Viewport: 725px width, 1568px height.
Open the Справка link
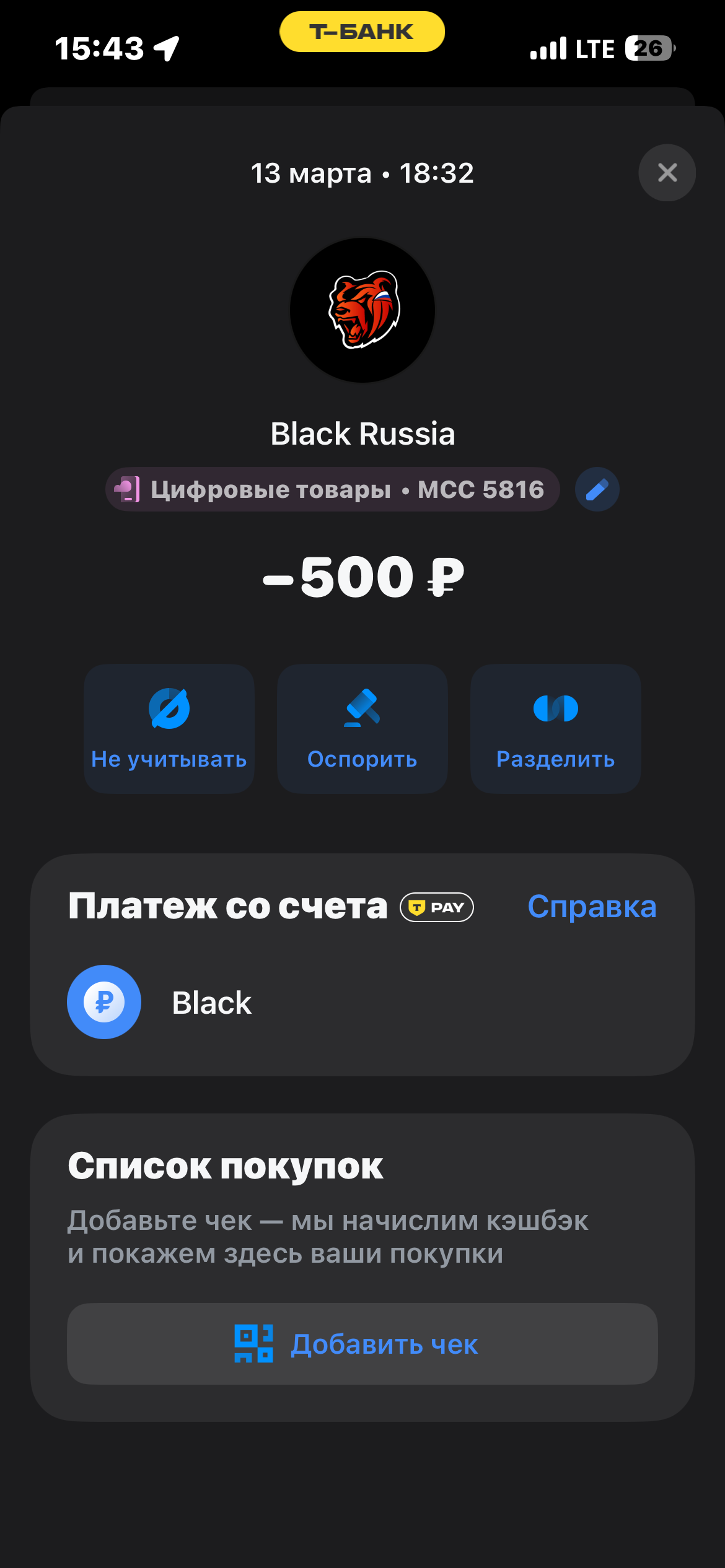592,907
